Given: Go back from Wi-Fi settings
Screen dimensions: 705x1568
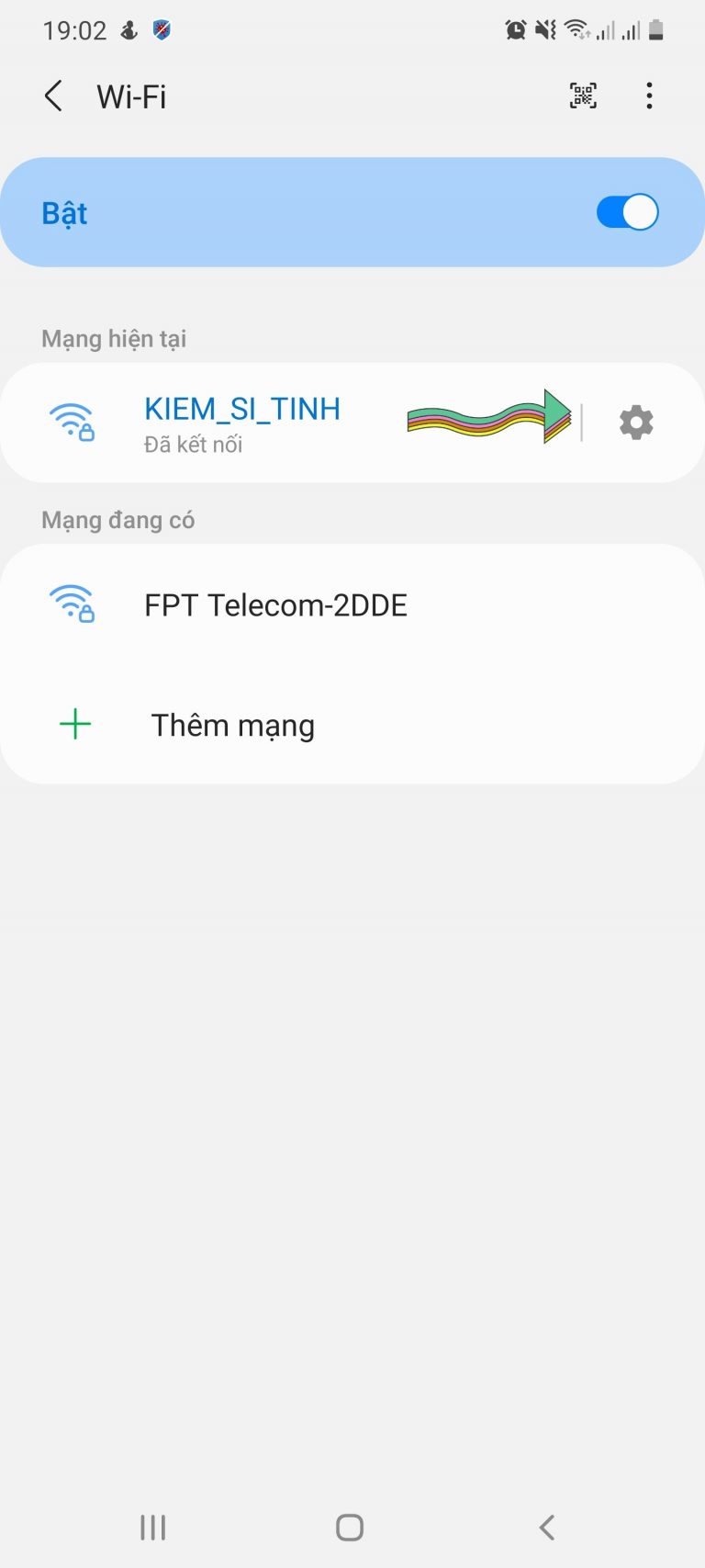Looking at the screenshot, I should pos(54,96).
